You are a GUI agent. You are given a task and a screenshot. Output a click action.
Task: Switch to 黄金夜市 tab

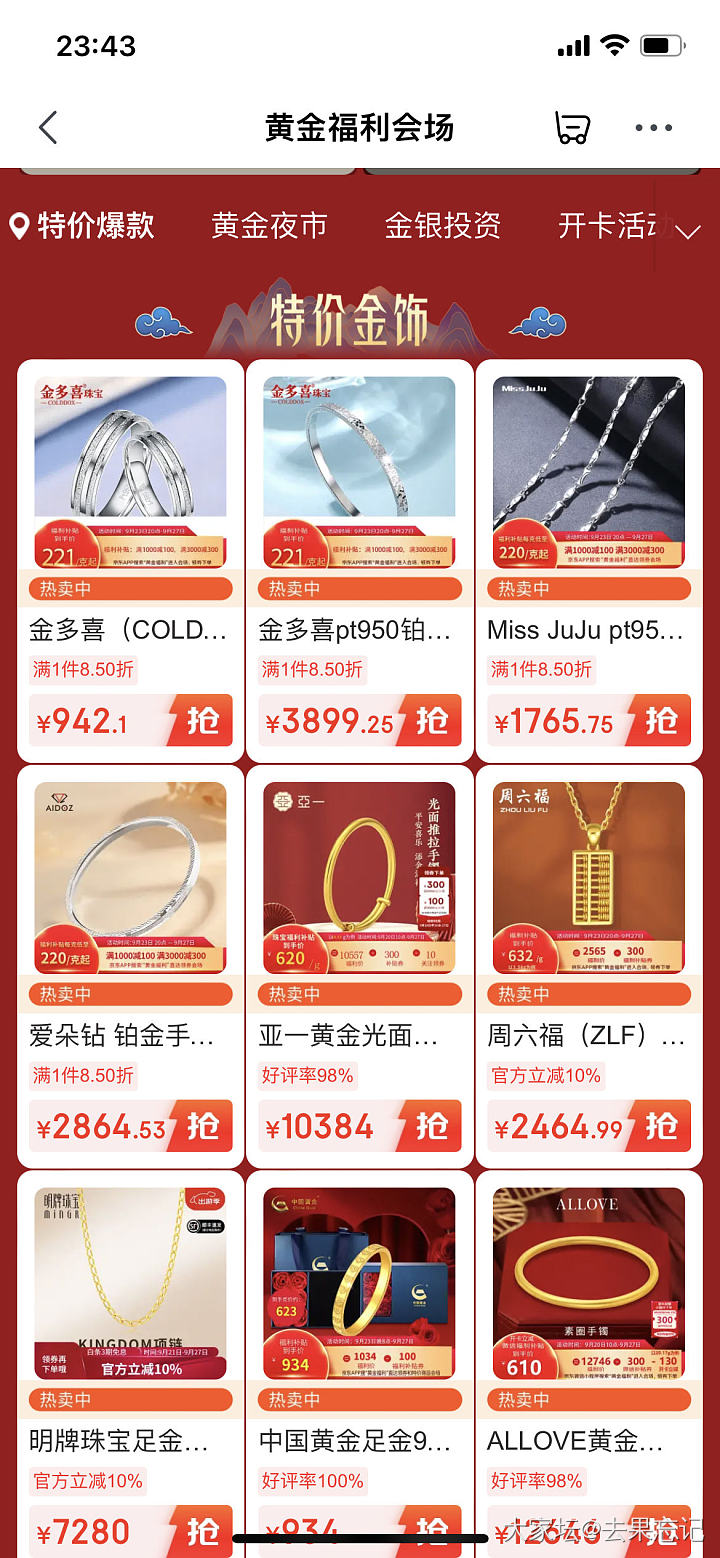[269, 226]
